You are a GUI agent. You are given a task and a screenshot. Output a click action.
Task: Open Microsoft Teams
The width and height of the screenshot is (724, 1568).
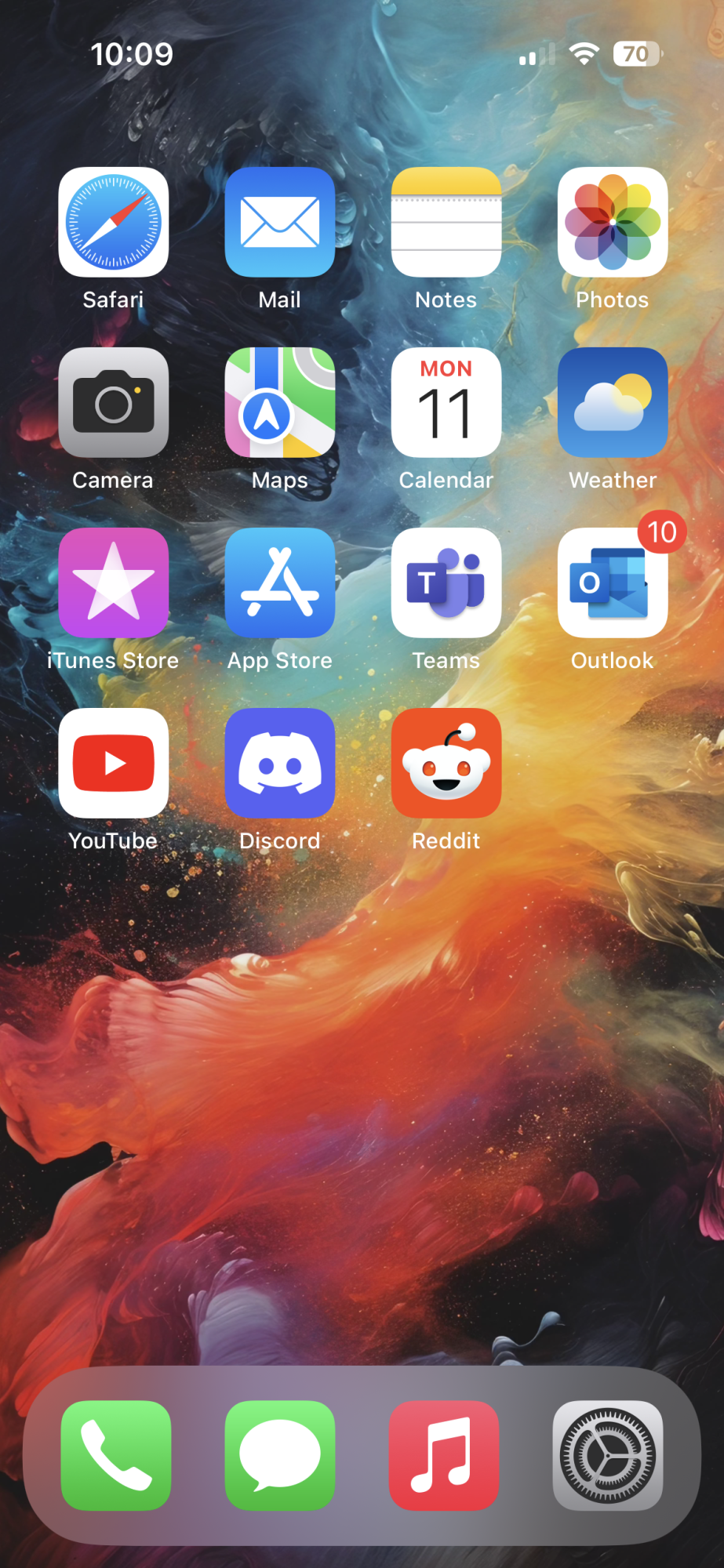[446, 583]
